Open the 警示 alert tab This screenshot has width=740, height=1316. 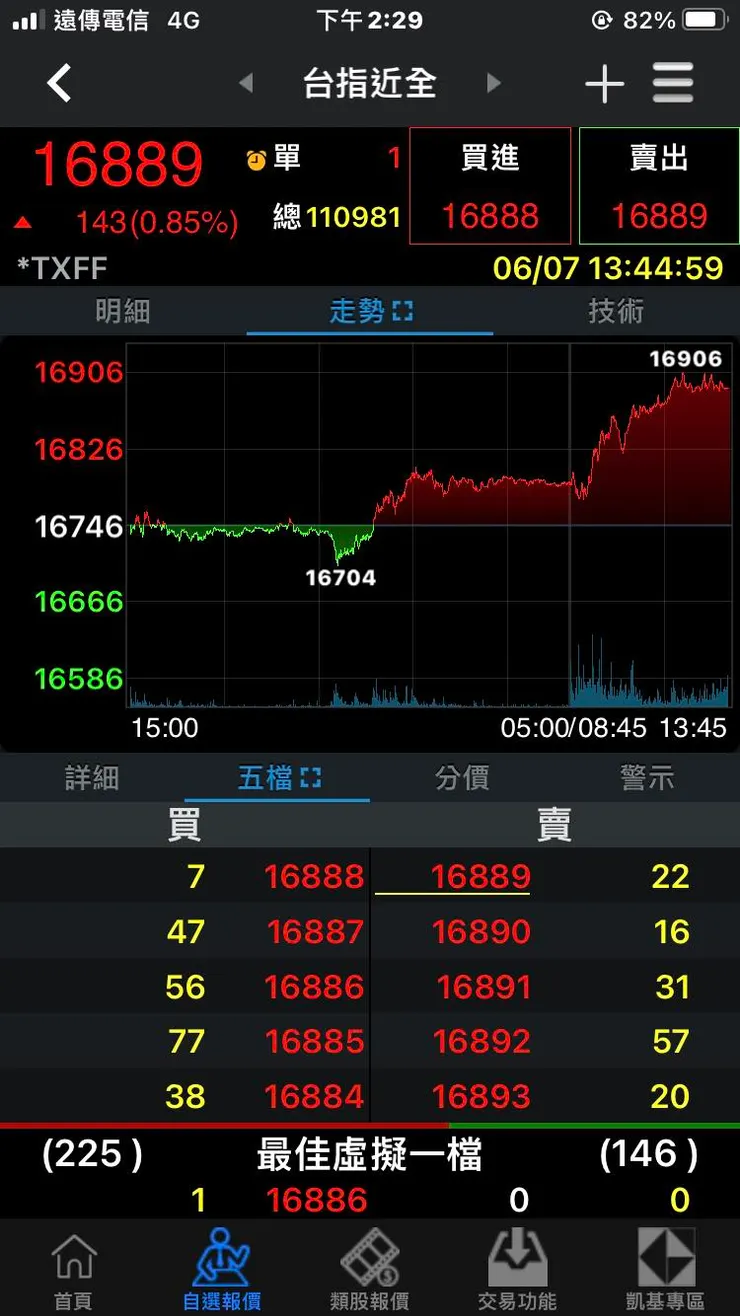(x=647, y=778)
